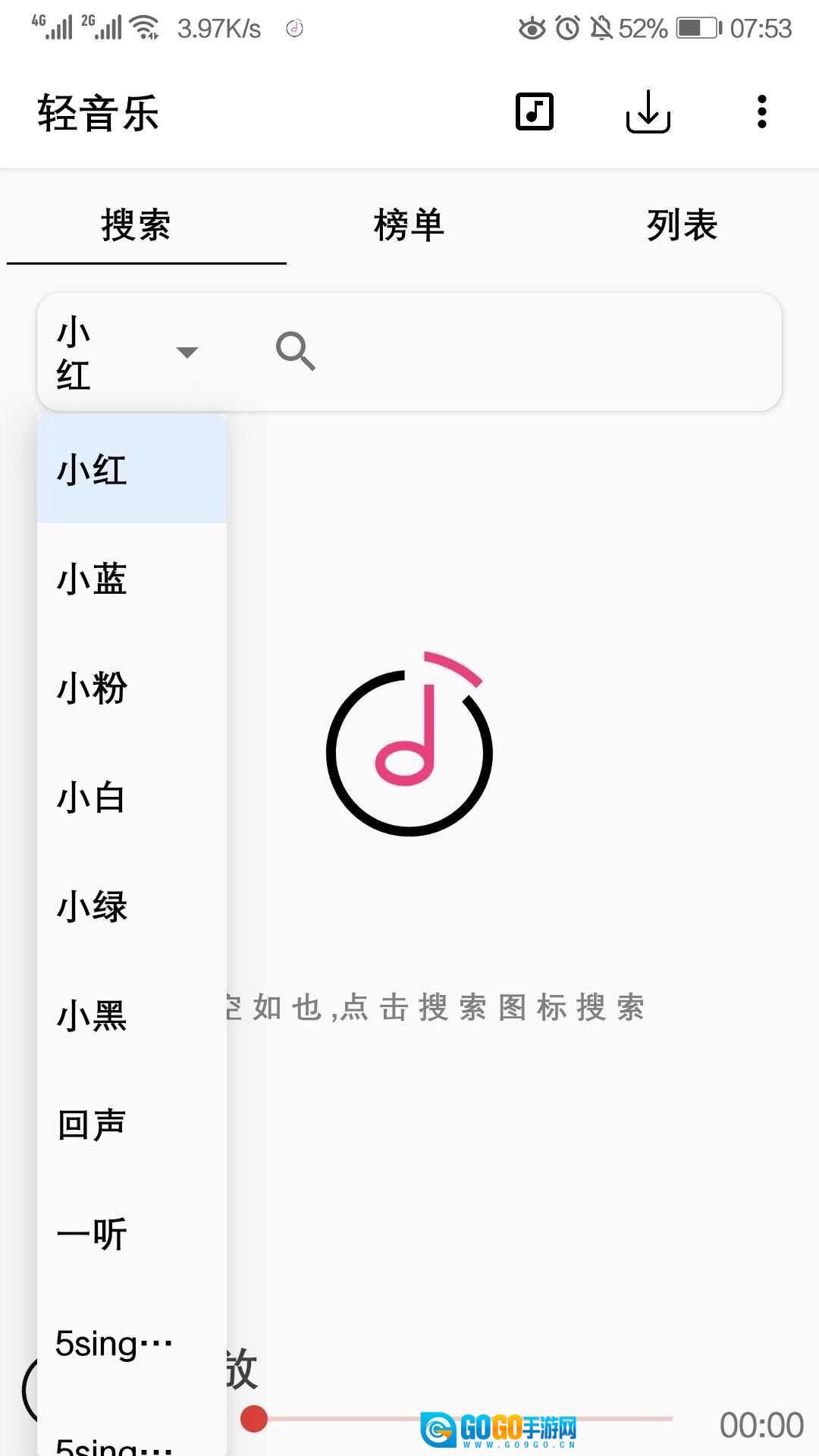Pick 小黑 in the dropdown list

131,1015
